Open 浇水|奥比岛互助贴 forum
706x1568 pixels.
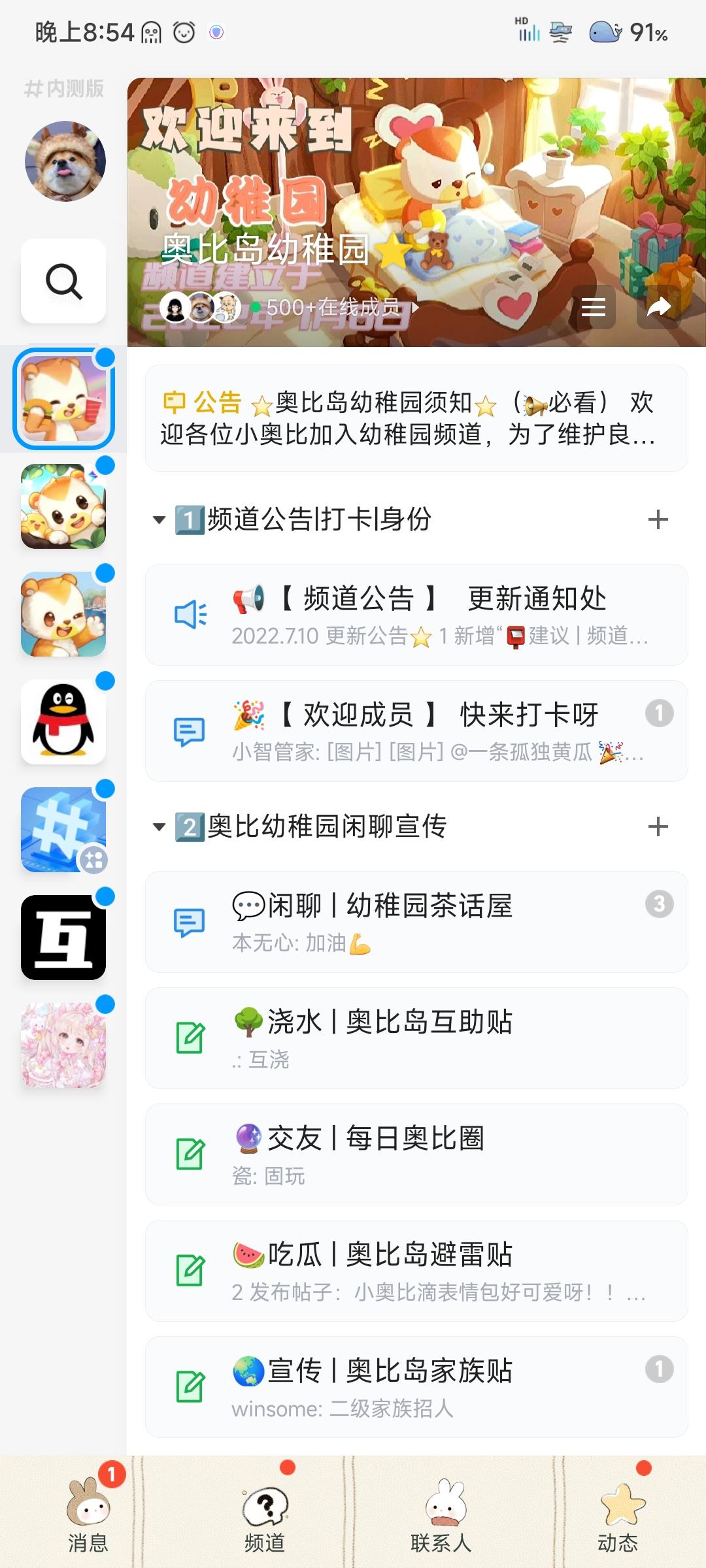(x=416, y=1038)
